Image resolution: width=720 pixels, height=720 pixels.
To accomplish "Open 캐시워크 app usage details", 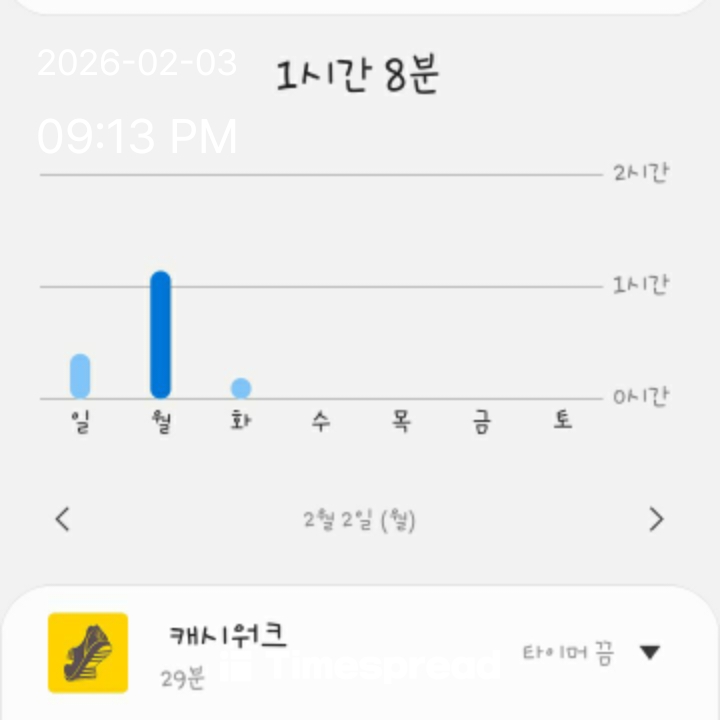I will coord(228,652).
